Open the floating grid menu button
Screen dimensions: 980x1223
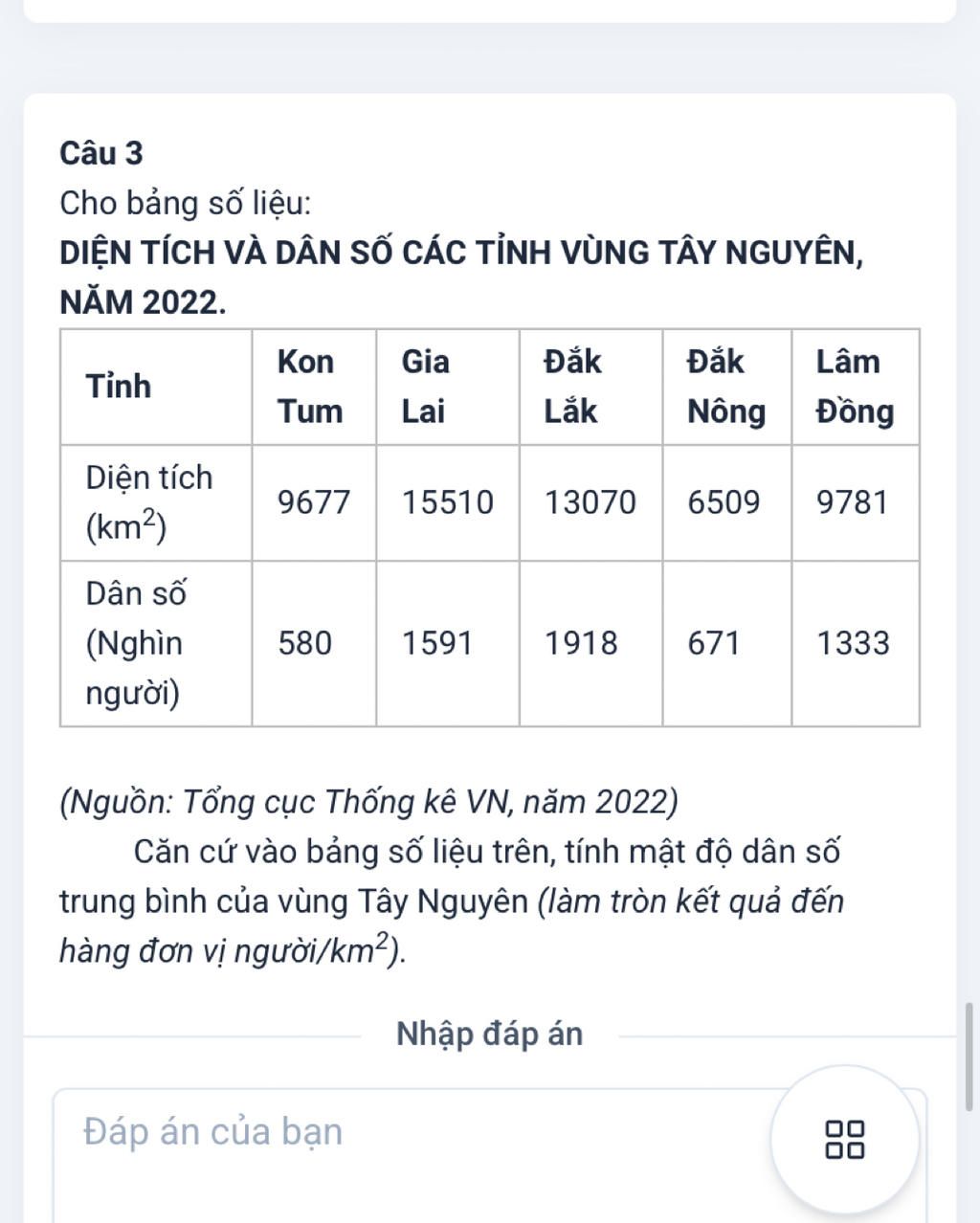coord(844,1140)
